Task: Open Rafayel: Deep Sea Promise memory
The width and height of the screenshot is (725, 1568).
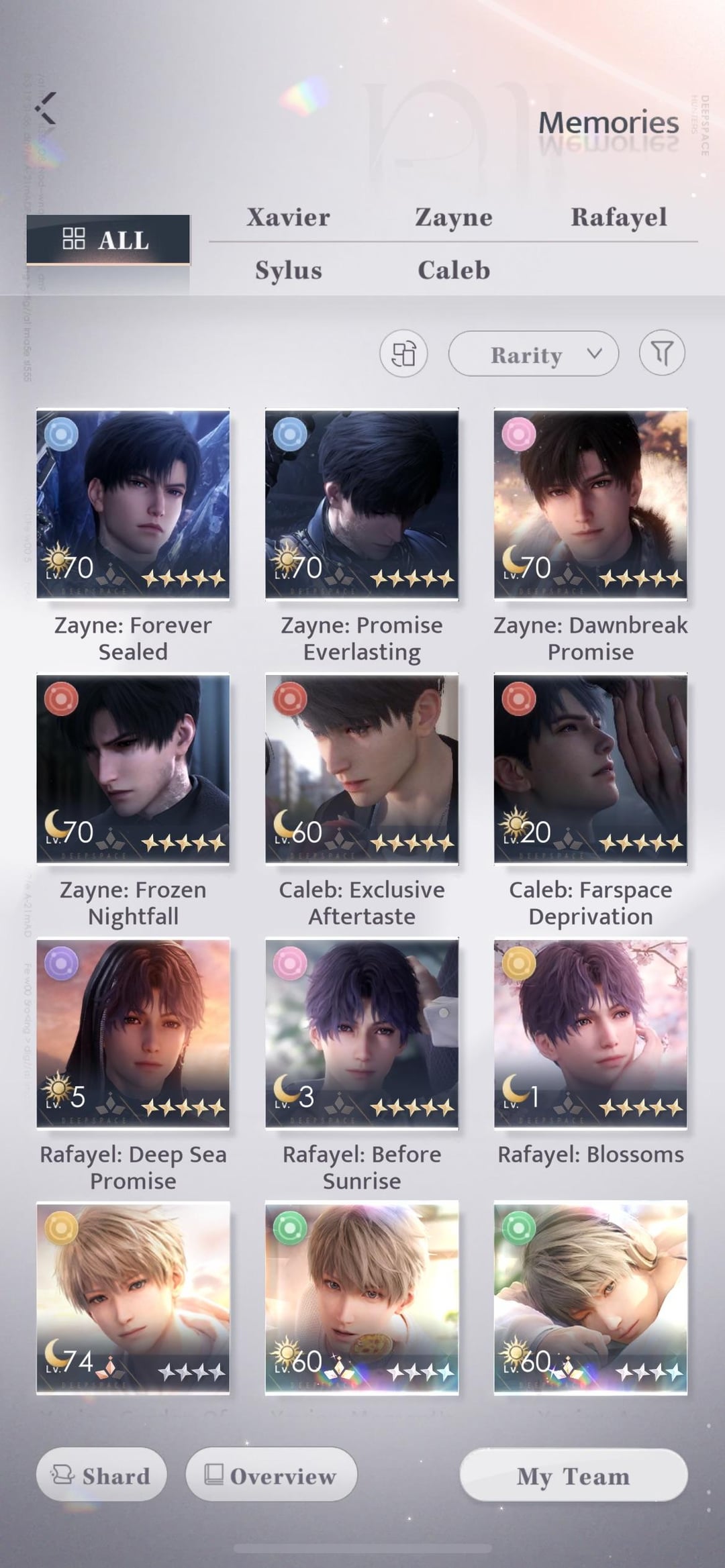Action: [133, 1033]
